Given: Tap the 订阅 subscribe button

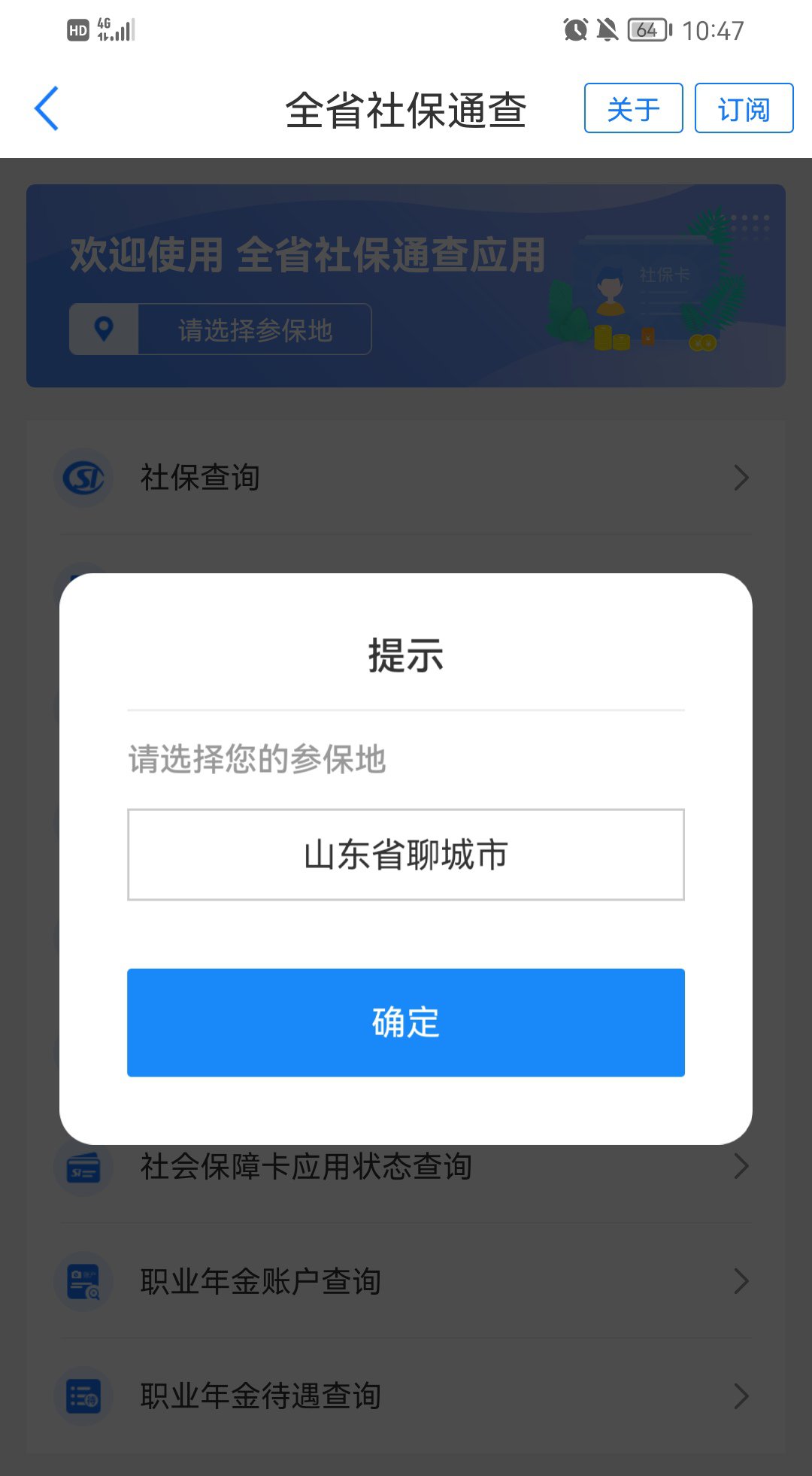Looking at the screenshot, I should [744, 108].
